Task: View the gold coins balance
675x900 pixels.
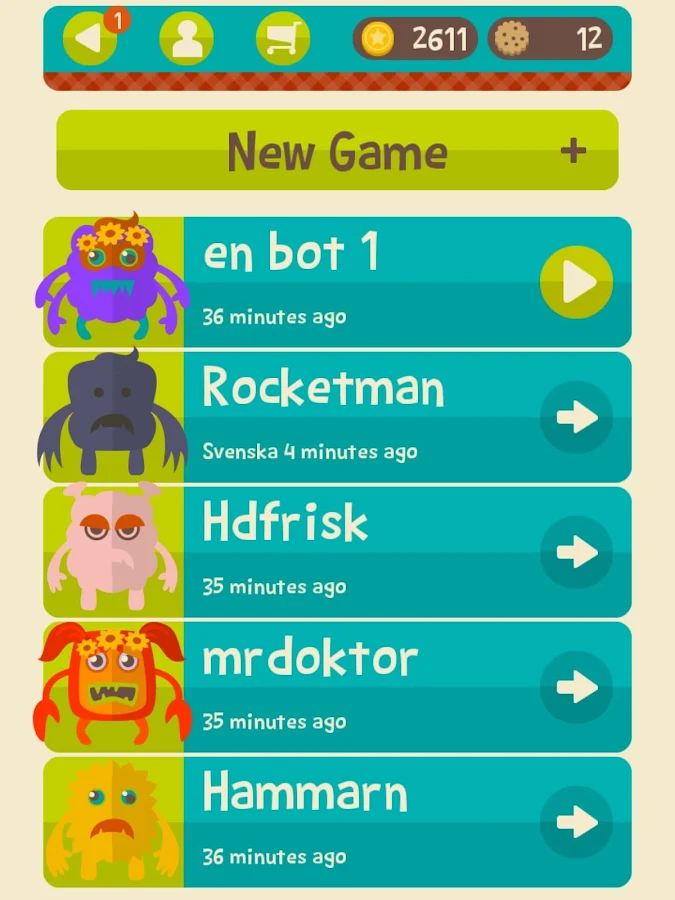Action: (415, 39)
